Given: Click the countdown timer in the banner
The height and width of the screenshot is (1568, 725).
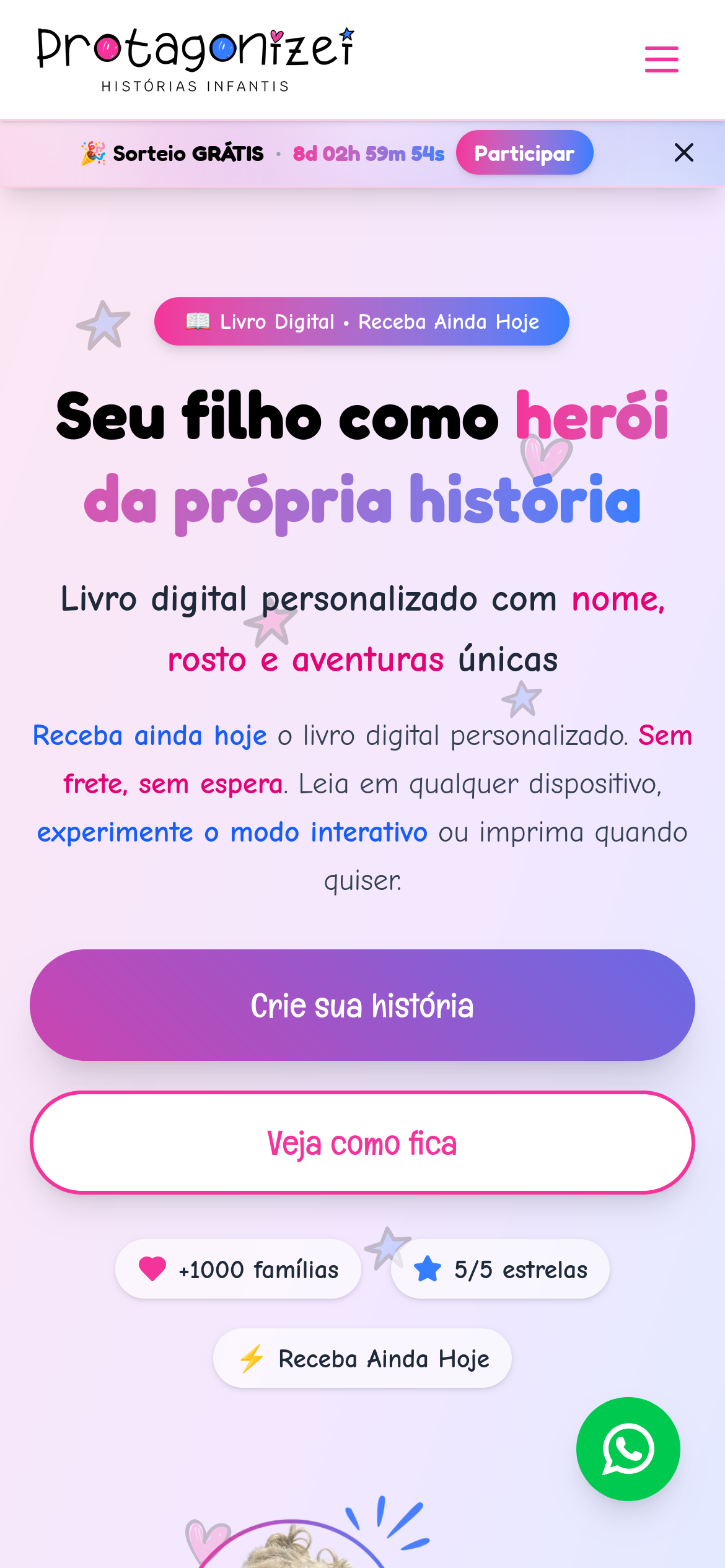Looking at the screenshot, I should click(368, 152).
